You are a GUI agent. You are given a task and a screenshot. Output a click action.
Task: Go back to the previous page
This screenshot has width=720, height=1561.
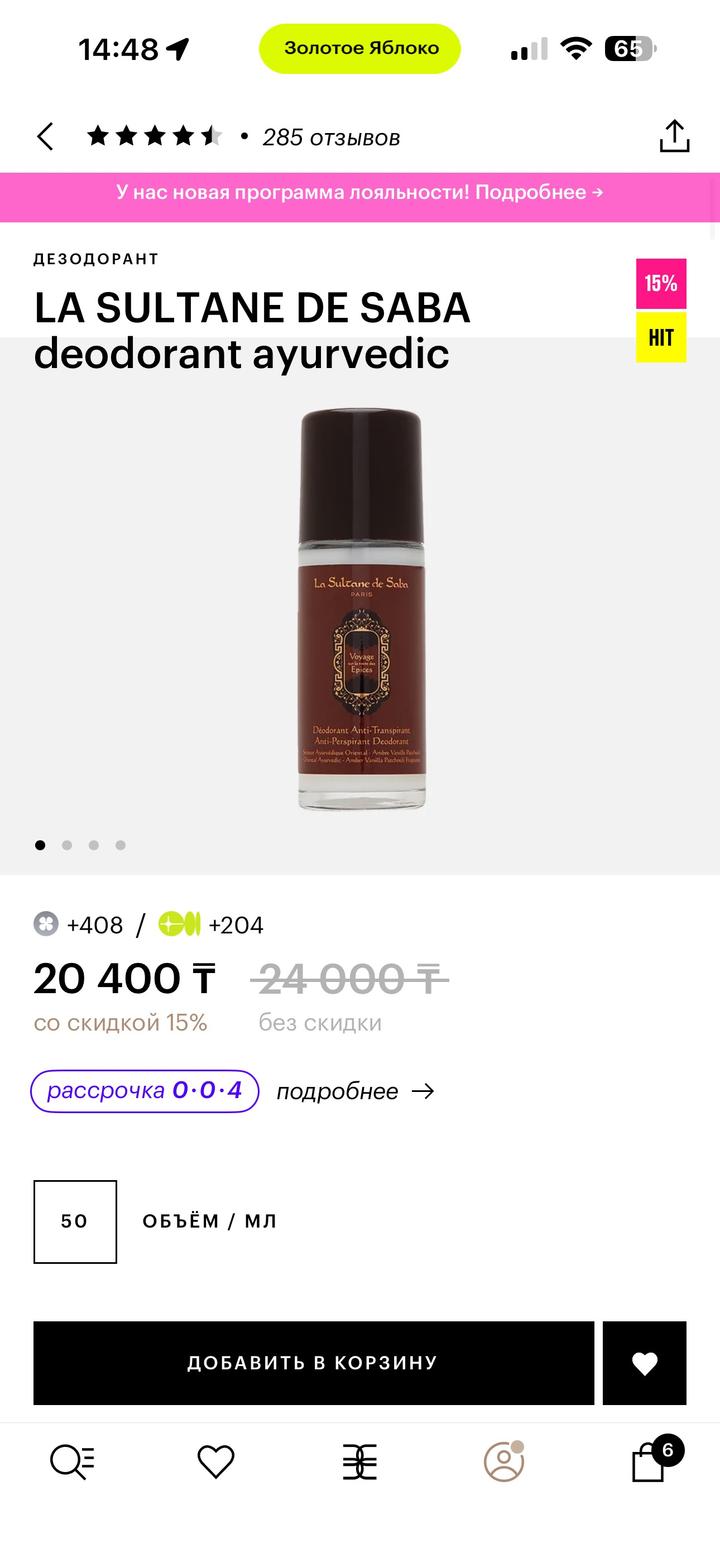pos(45,137)
